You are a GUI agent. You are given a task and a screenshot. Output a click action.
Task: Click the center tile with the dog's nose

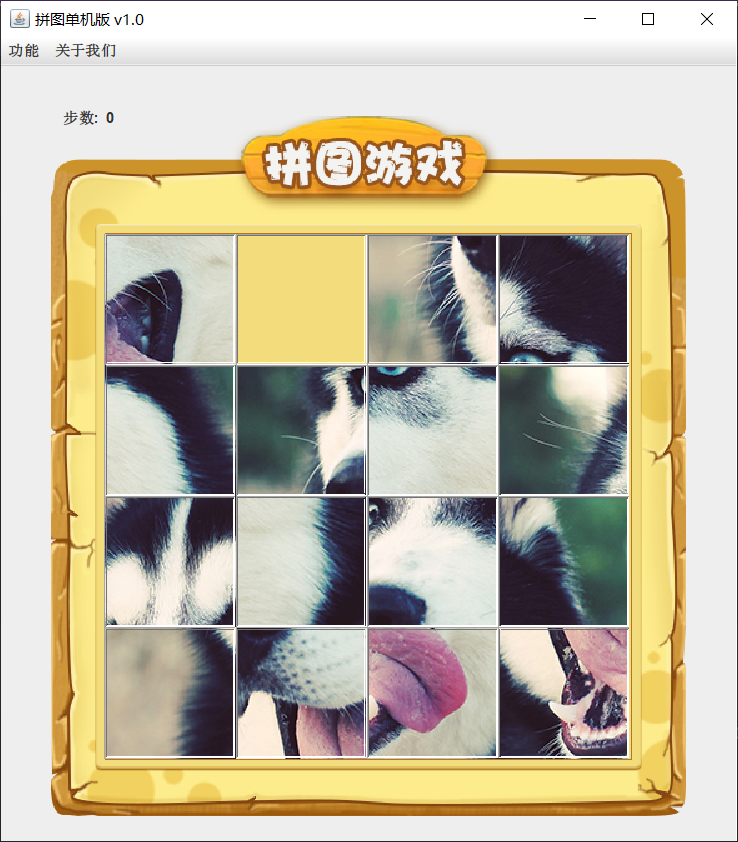click(430, 560)
